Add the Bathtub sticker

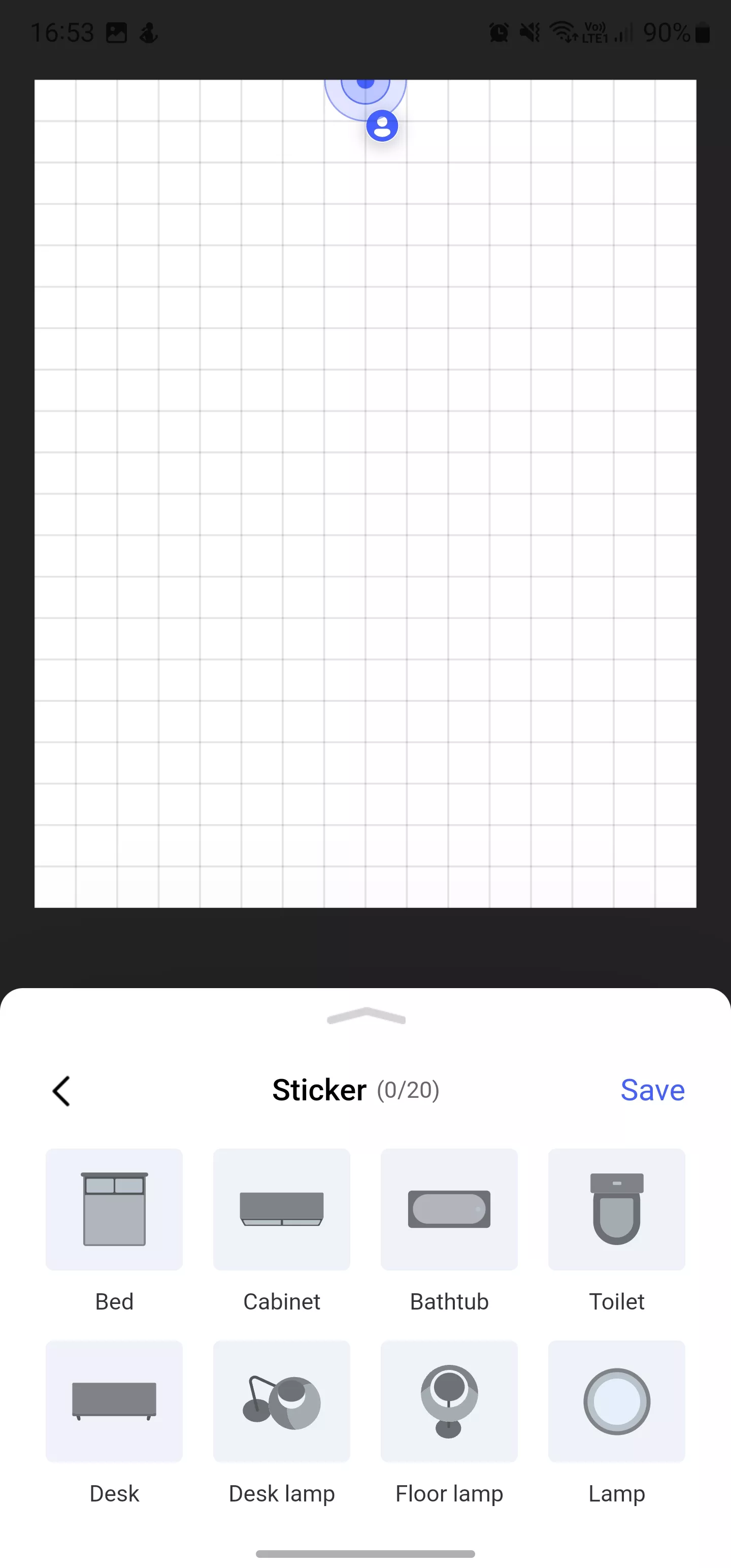pos(449,1210)
